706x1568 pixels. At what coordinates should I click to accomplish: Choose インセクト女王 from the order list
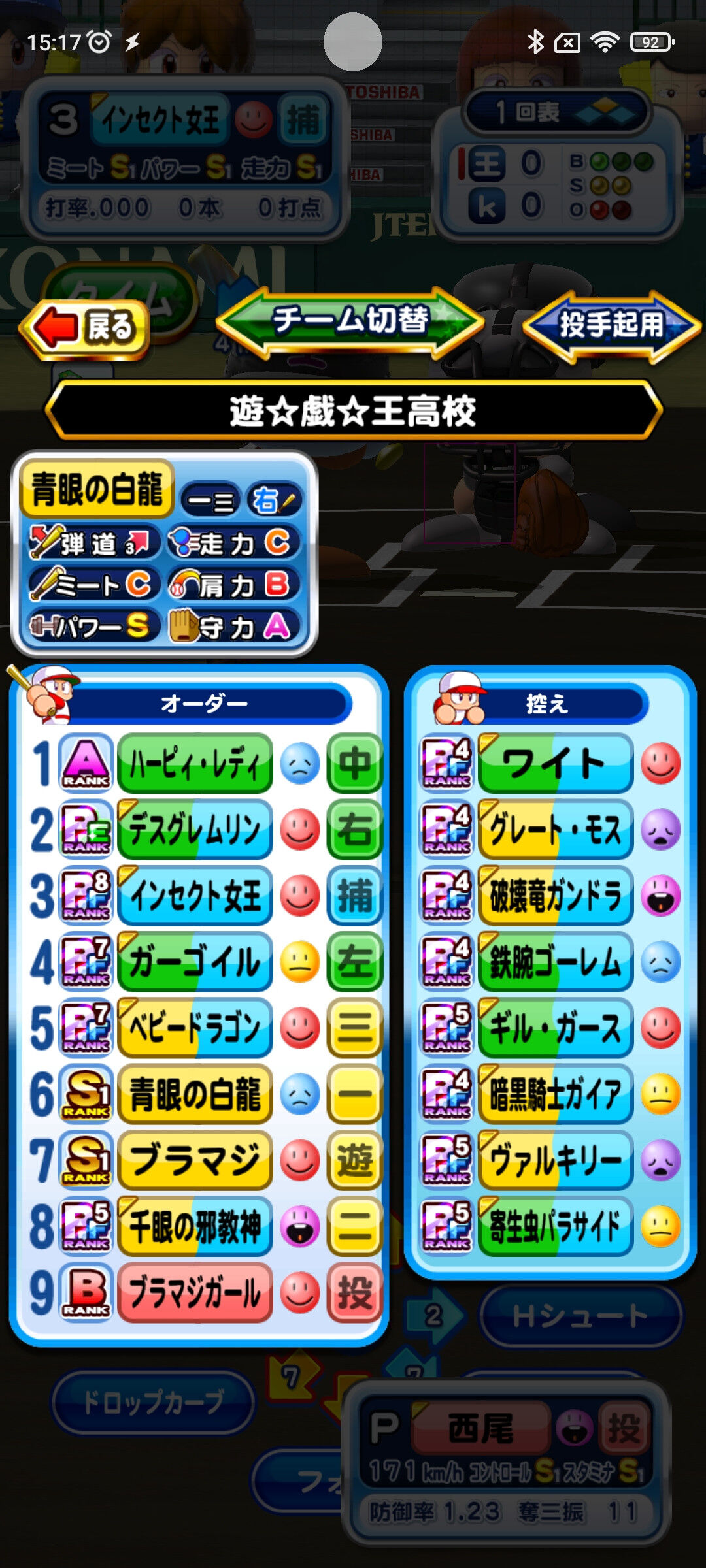[195, 895]
